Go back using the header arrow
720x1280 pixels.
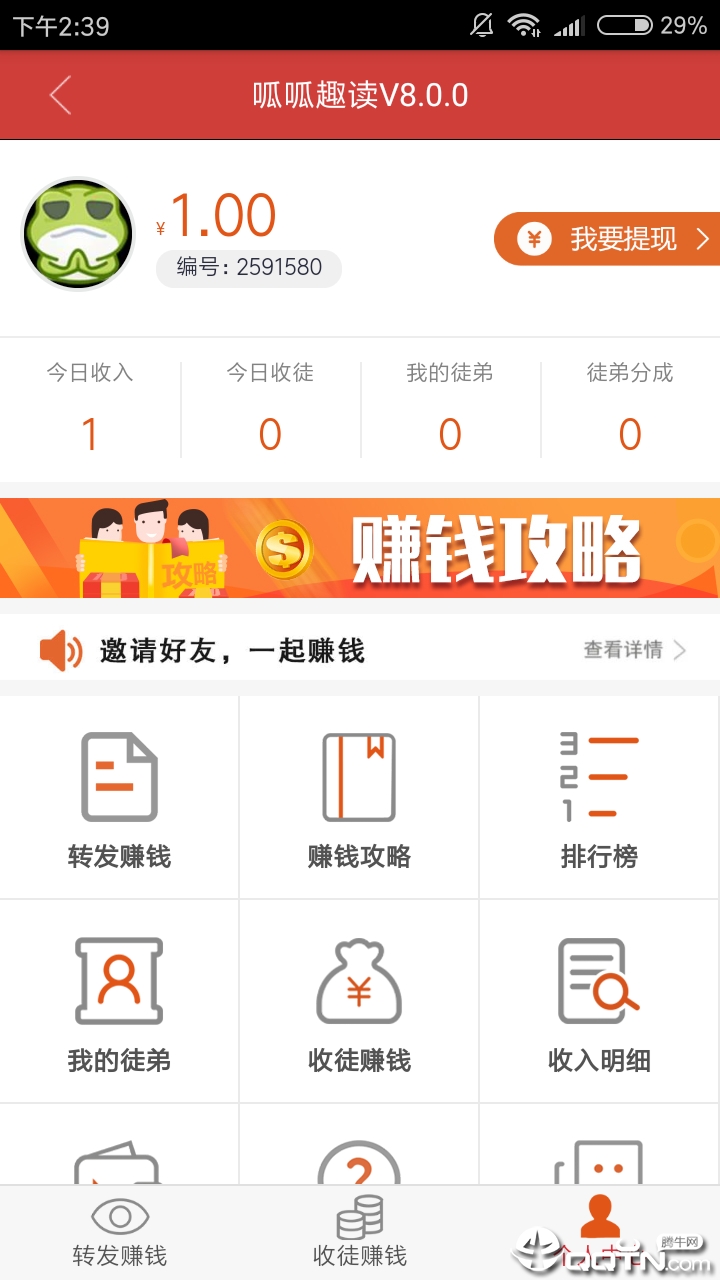click(60, 96)
